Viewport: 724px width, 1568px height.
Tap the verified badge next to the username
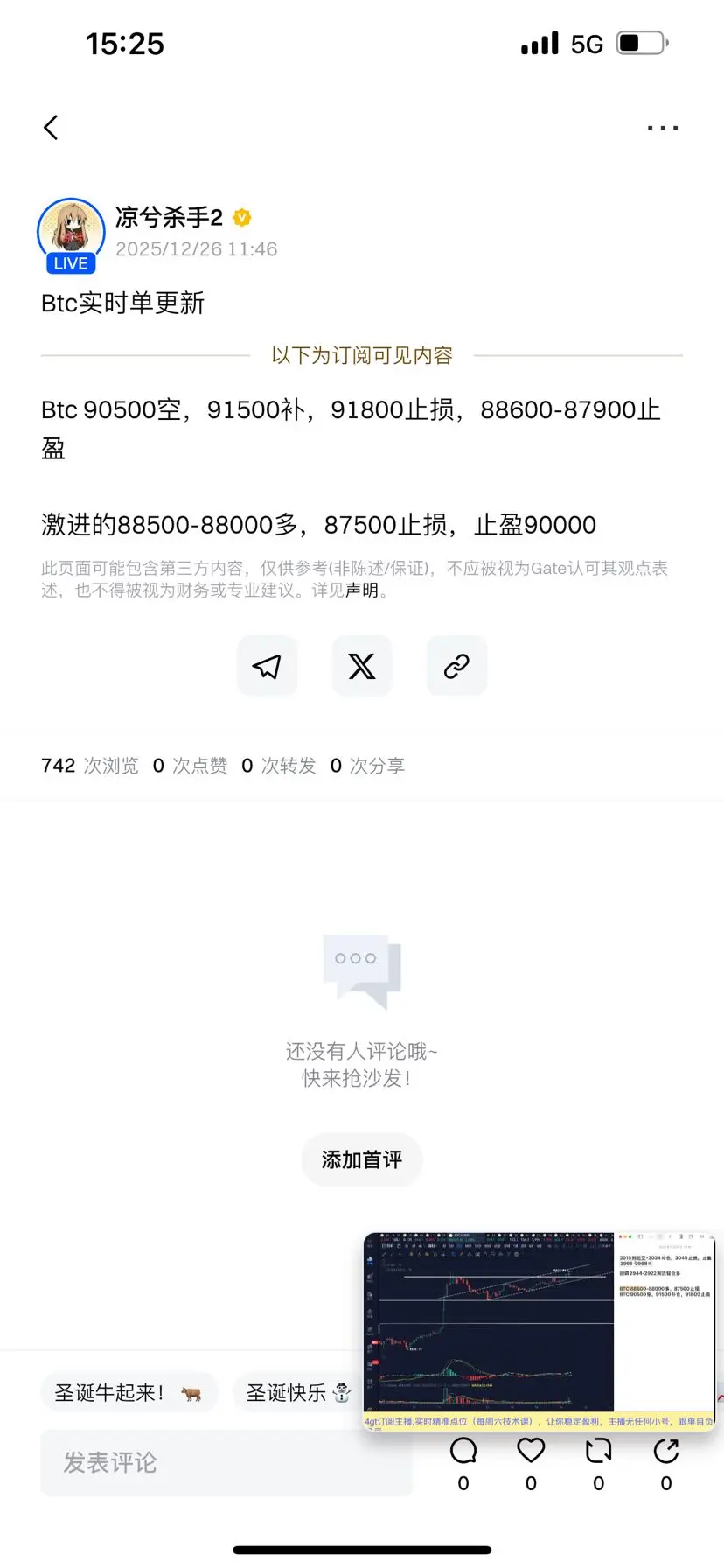pos(242,217)
